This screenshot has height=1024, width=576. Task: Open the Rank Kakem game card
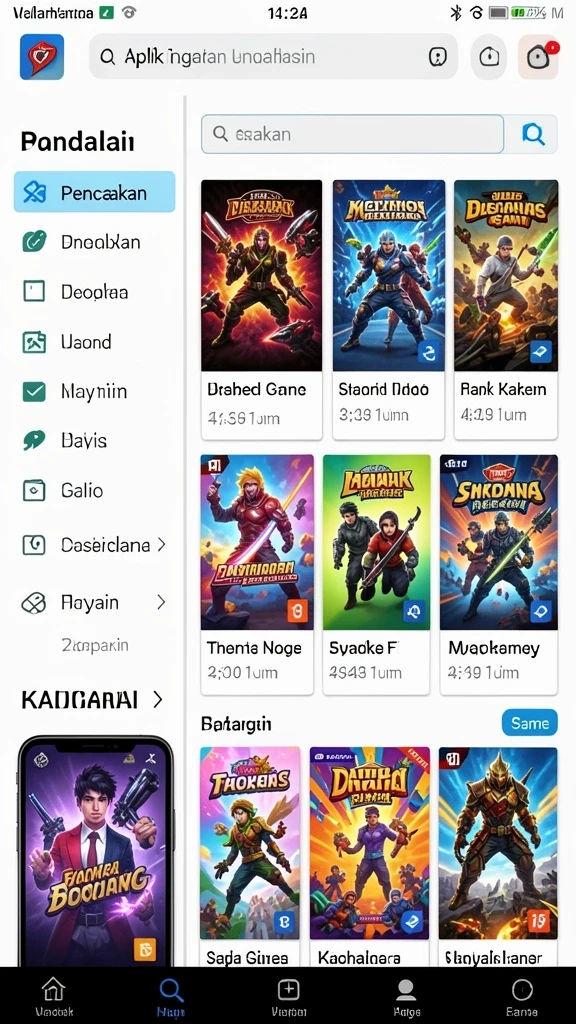click(506, 310)
